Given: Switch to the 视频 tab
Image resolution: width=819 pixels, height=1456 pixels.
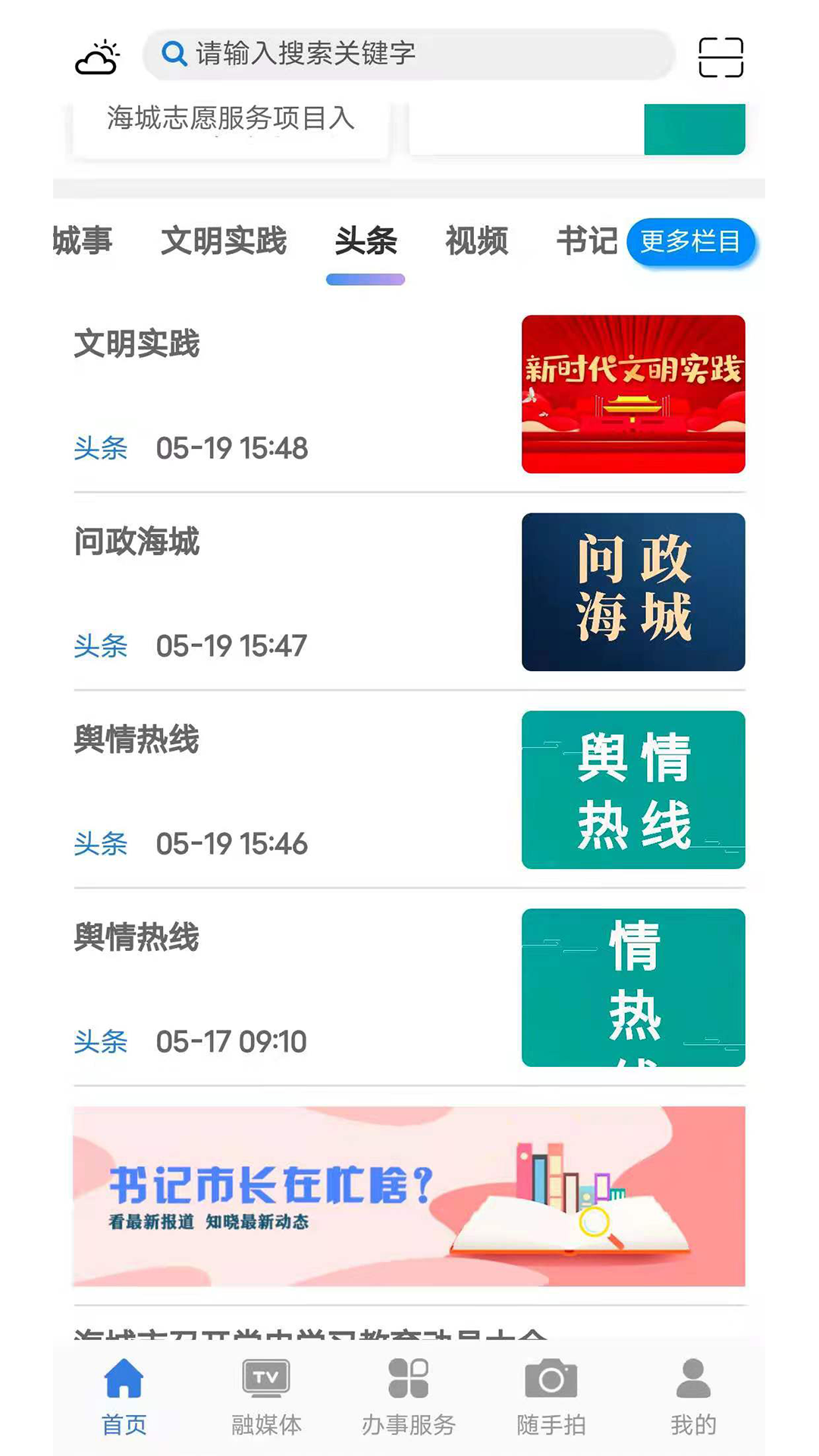Looking at the screenshot, I should [x=477, y=241].
